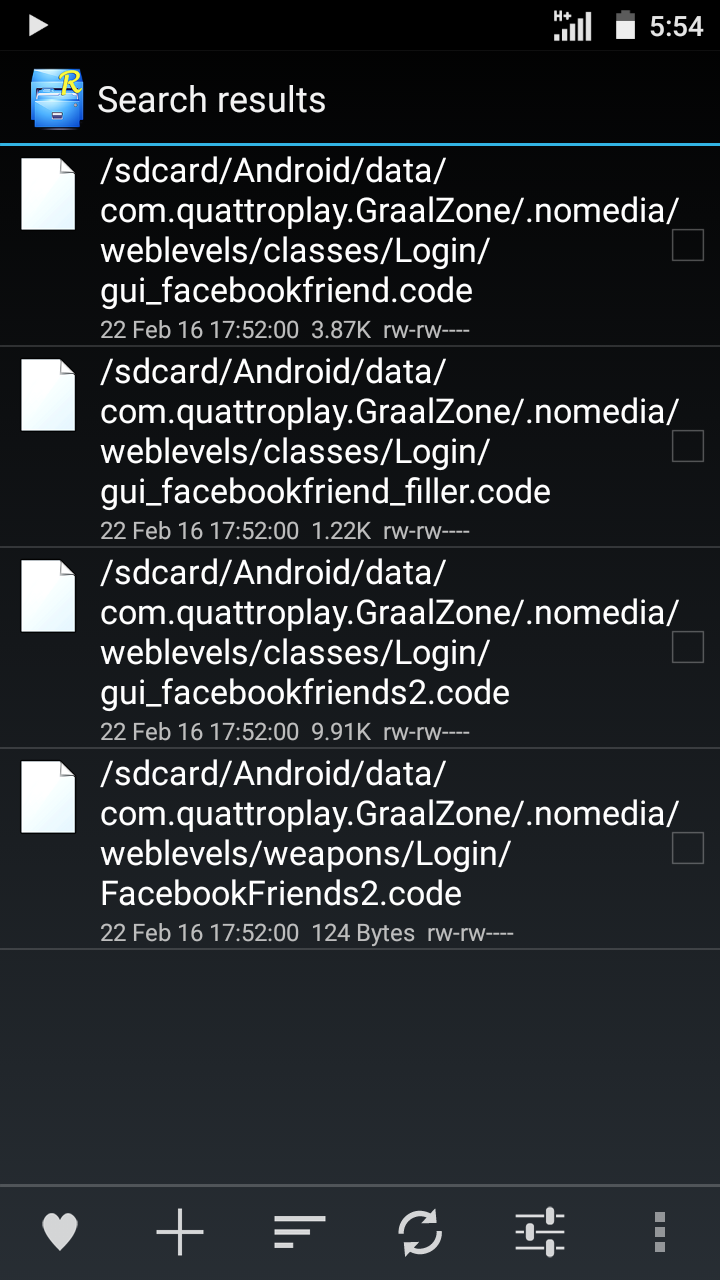Mark the FacebookFriends2.code checkbox
This screenshot has width=720, height=1280.
click(688, 849)
